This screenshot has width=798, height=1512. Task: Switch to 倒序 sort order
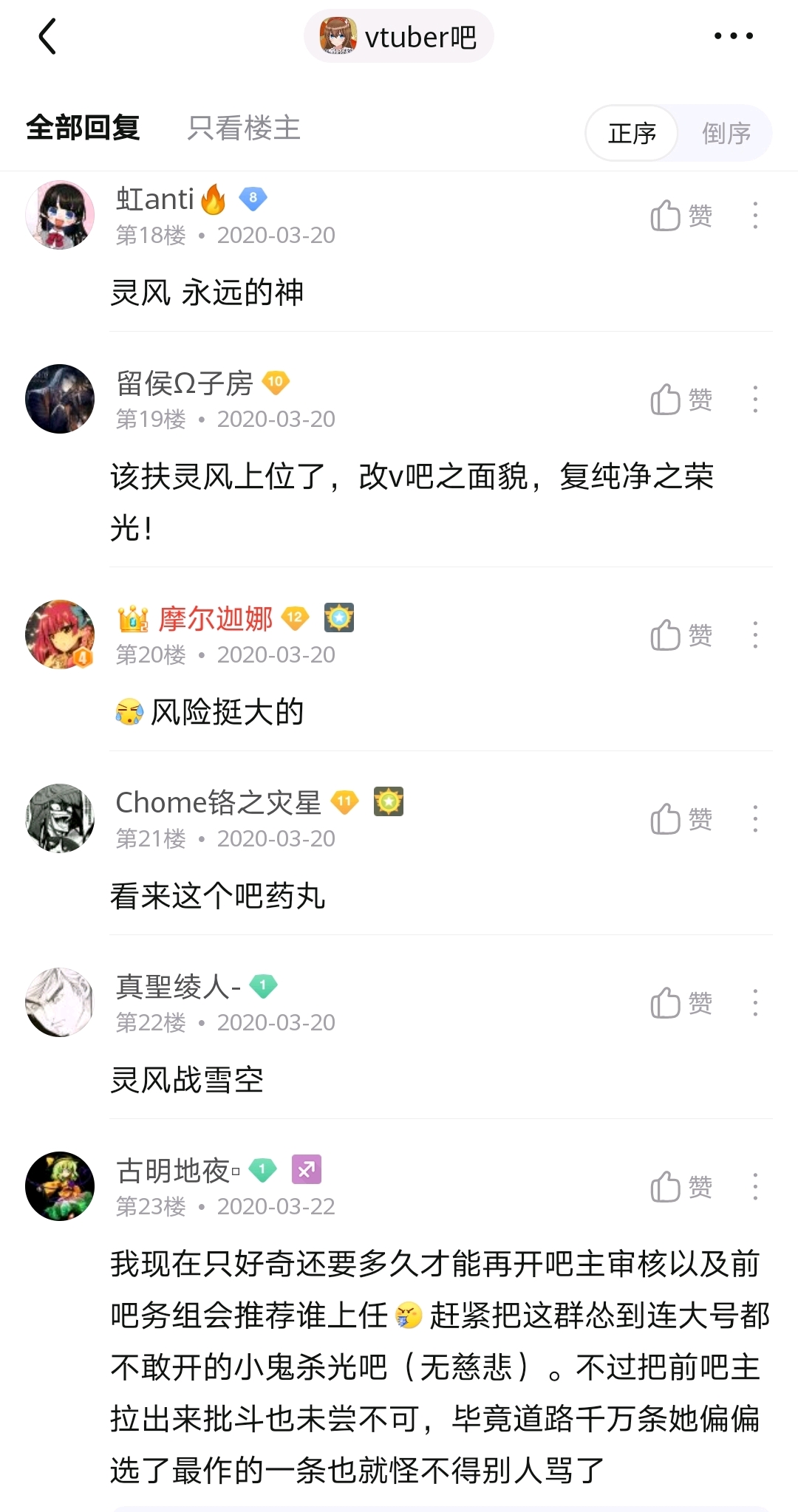726,134
